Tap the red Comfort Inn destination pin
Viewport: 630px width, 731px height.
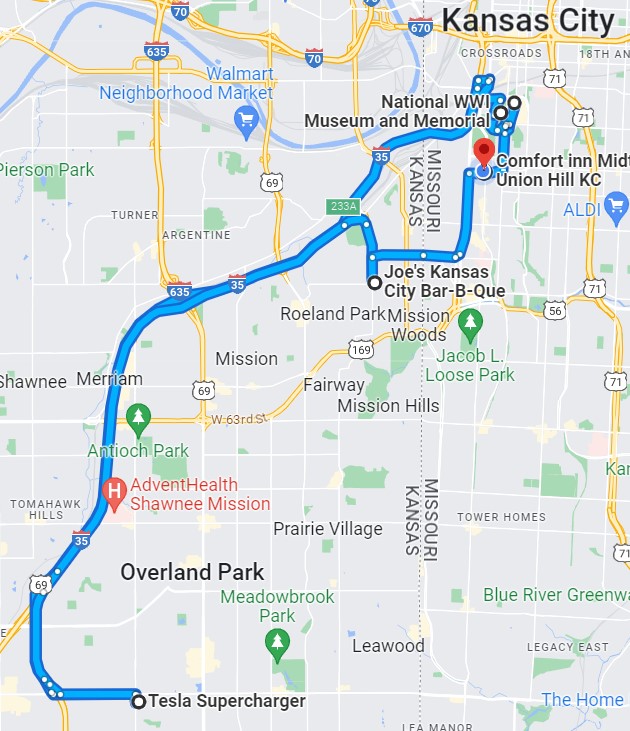(x=484, y=154)
